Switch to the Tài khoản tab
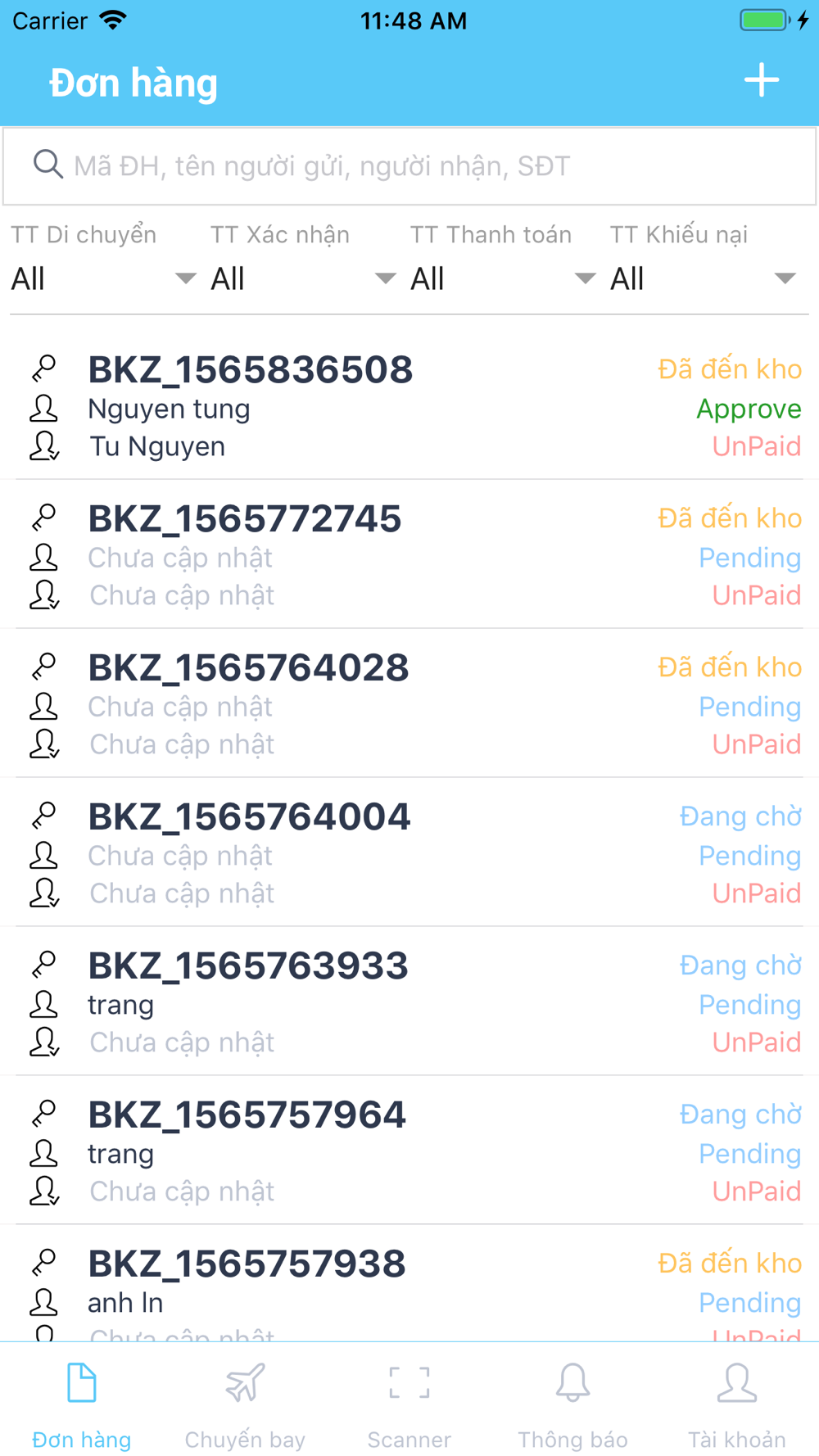Image resolution: width=819 pixels, height=1456 pixels. [736, 1405]
